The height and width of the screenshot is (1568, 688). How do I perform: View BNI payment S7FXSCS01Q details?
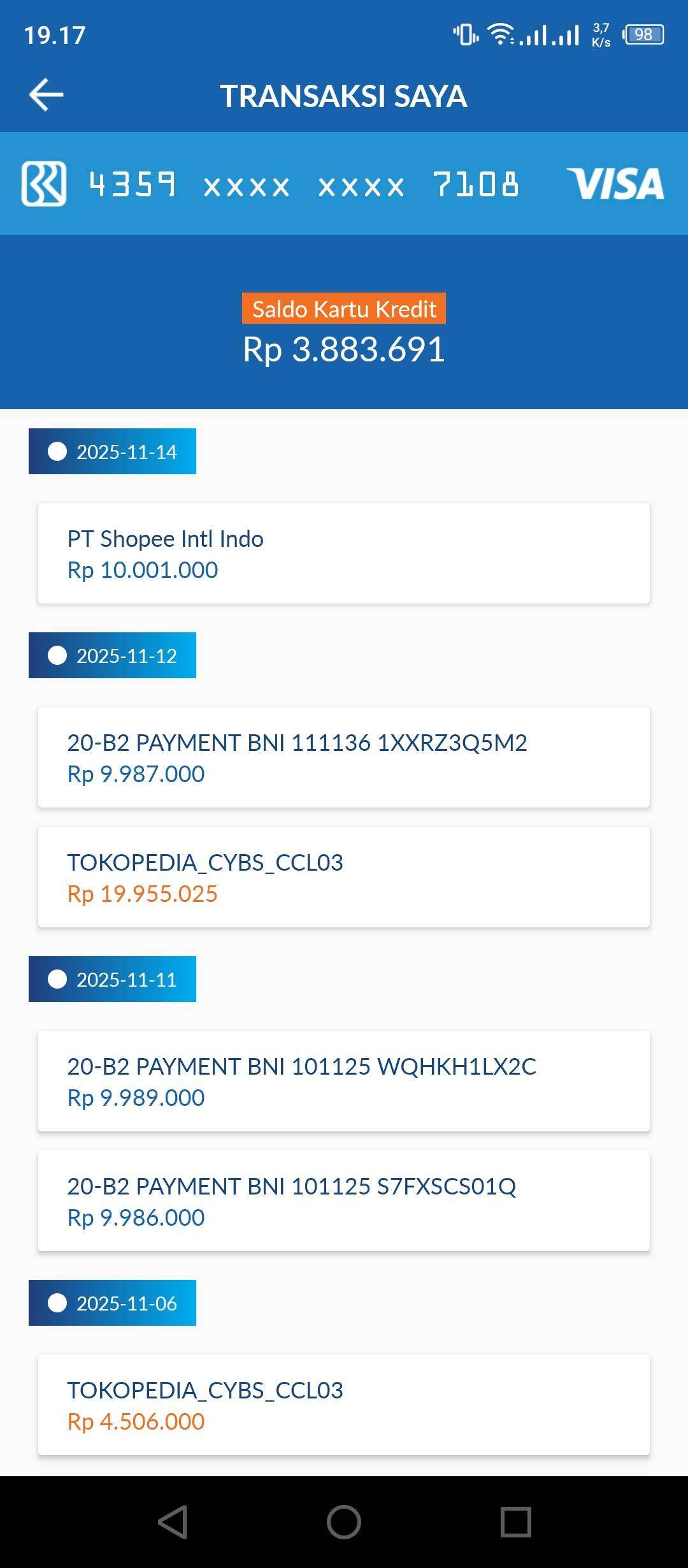[344, 1201]
